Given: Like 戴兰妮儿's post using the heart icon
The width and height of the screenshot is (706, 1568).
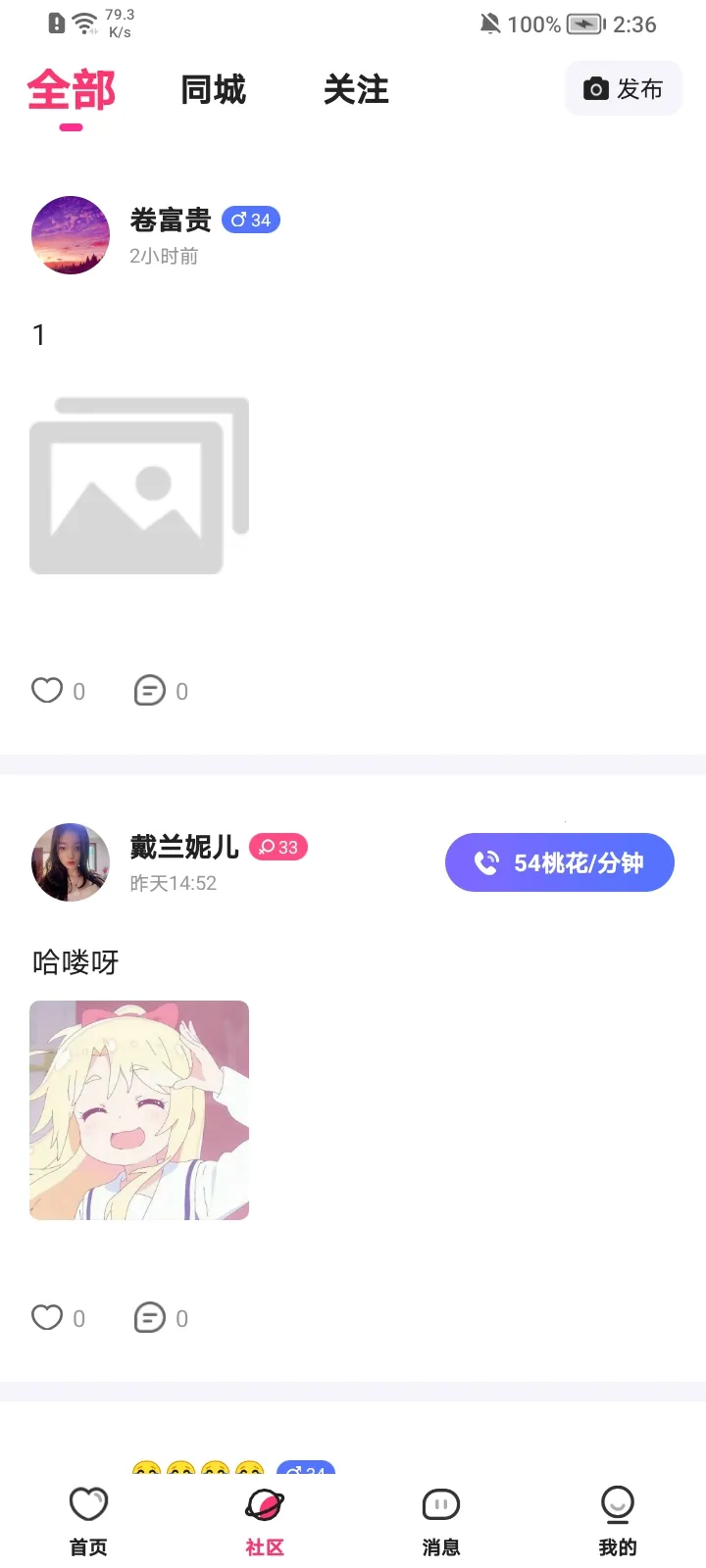Looking at the screenshot, I should click(x=46, y=1318).
